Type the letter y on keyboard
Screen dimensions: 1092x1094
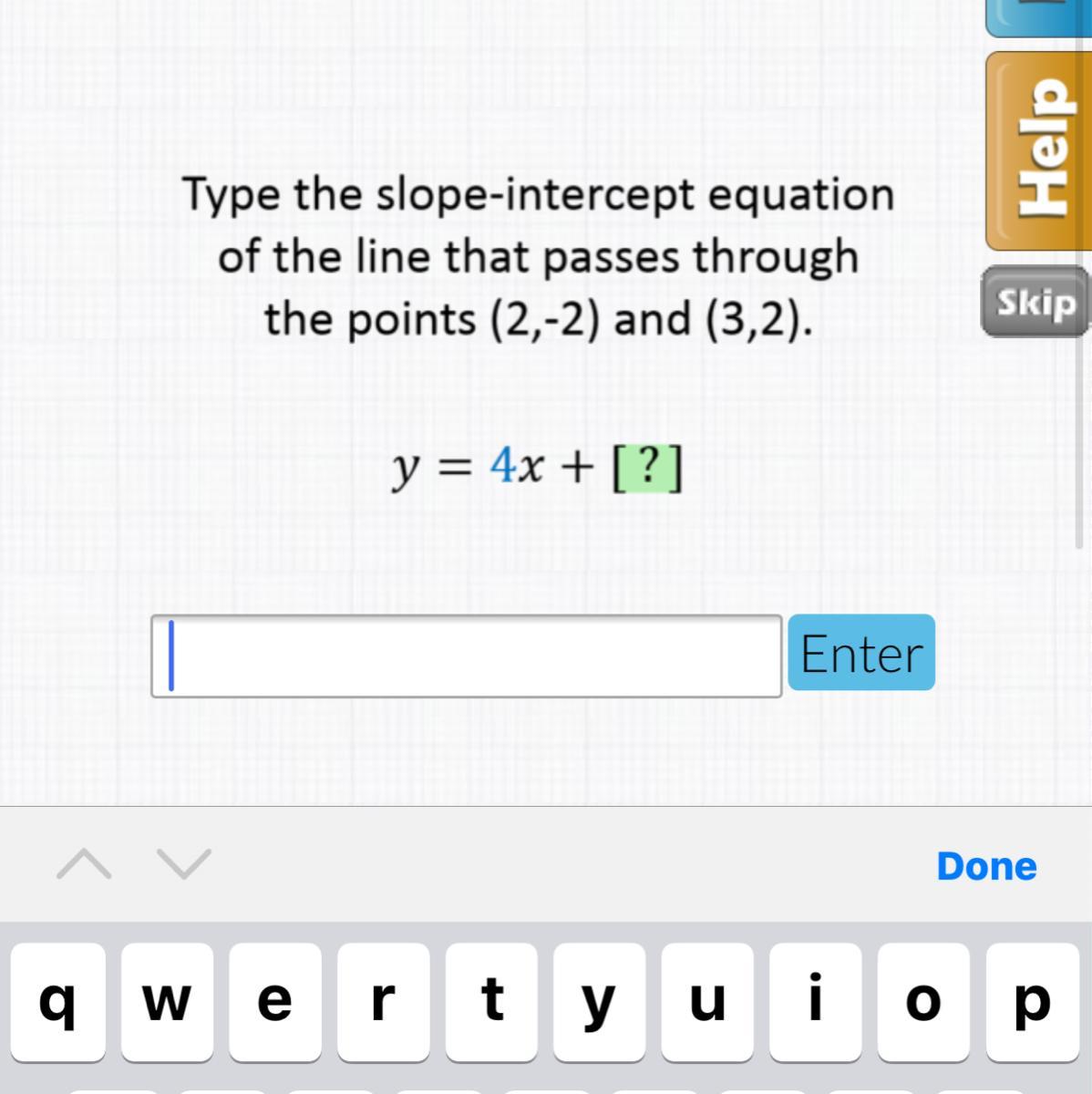[598, 1001]
